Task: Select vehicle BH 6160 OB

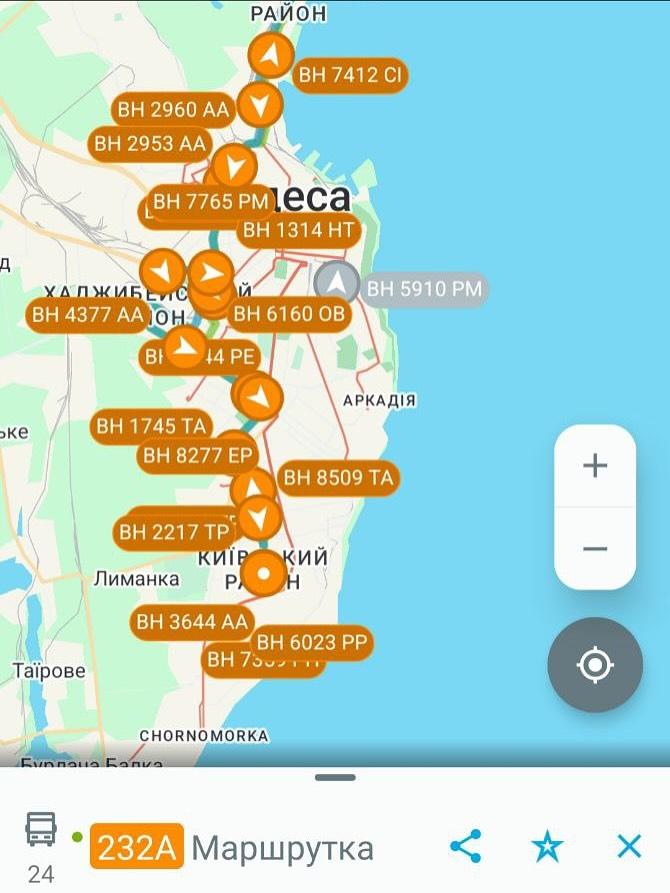Action: click(289, 314)
